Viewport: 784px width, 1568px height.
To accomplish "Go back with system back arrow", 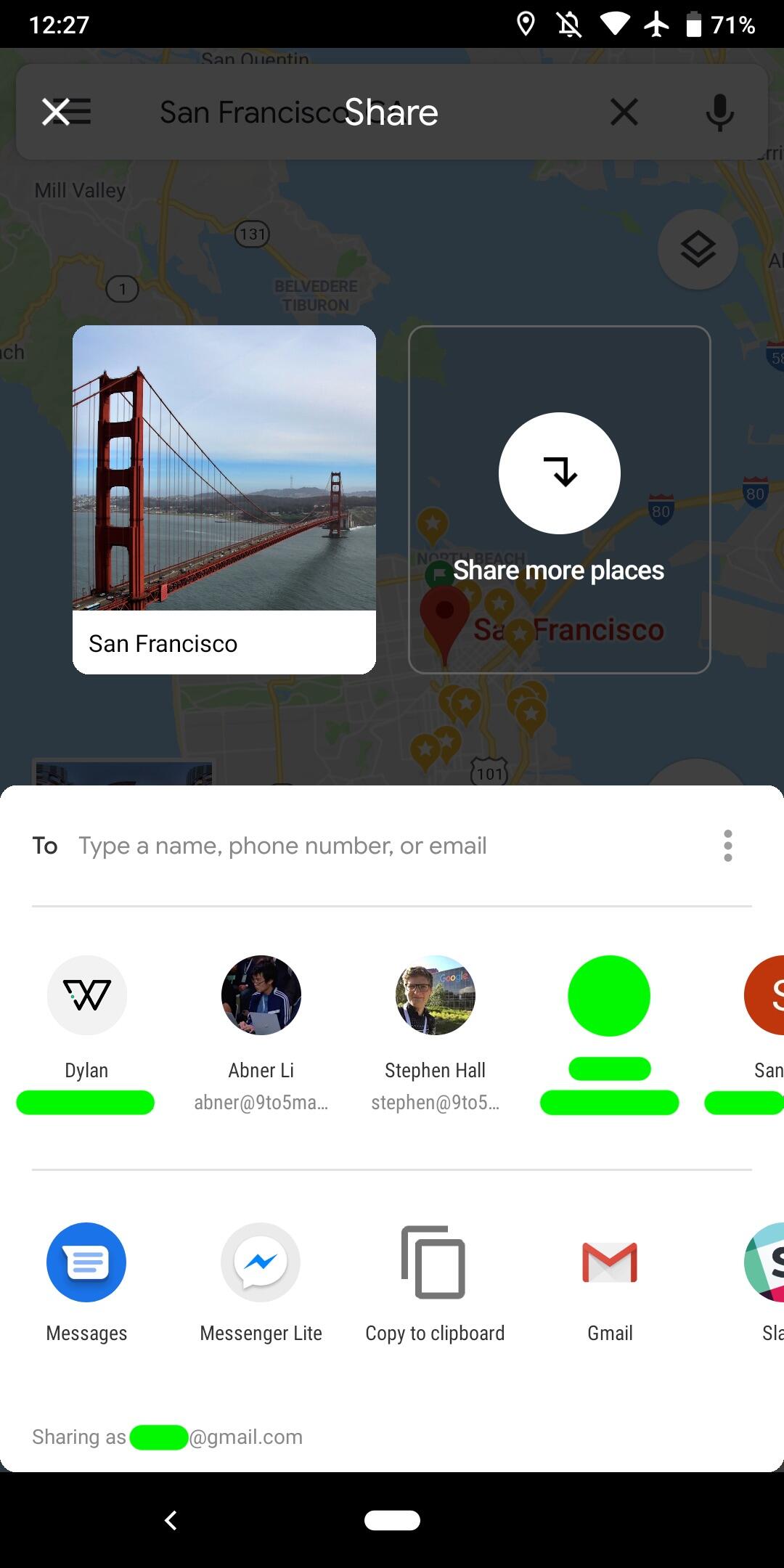I will [x=171, y=1520].
